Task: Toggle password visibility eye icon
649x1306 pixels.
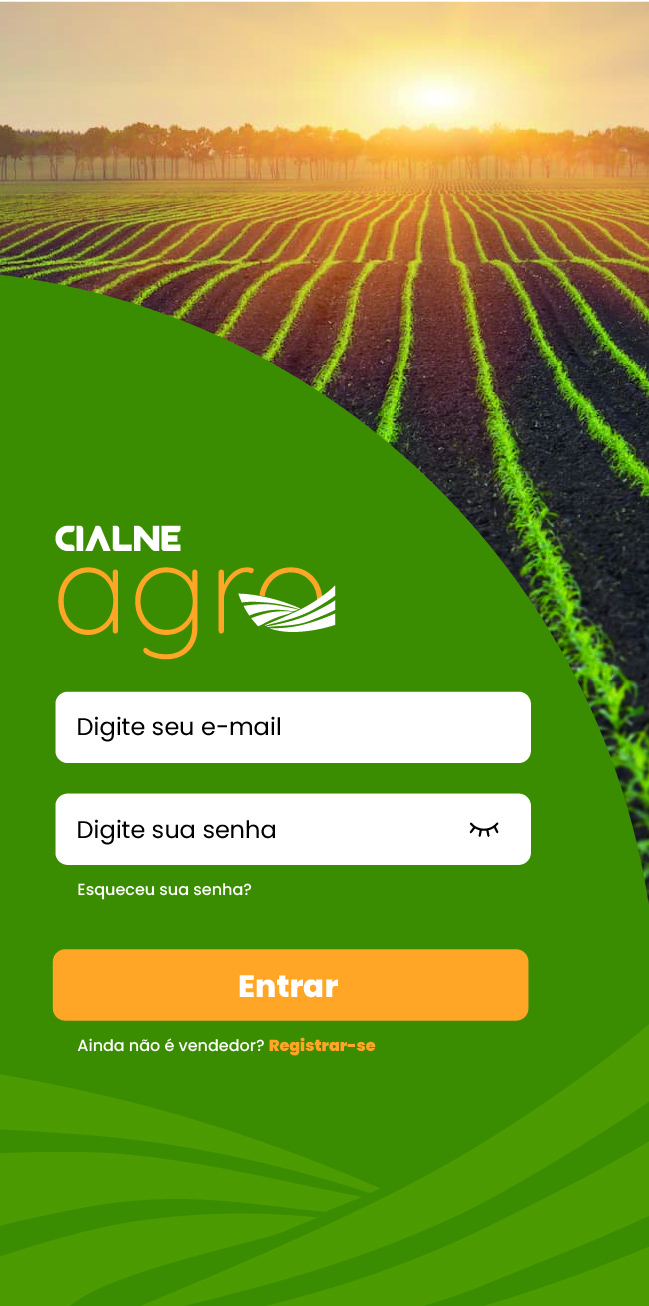Action: (x=484, y=829)
